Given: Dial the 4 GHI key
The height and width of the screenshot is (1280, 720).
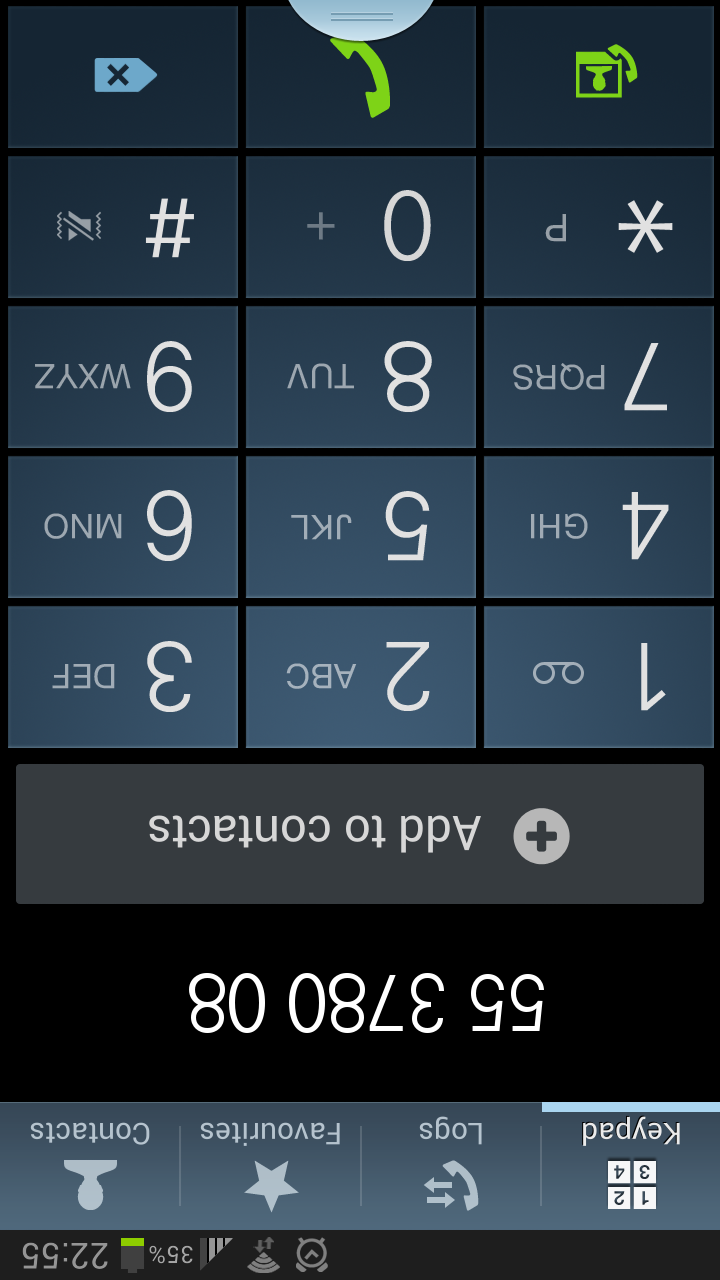Looking at the screenshot, I should [599, 527].
